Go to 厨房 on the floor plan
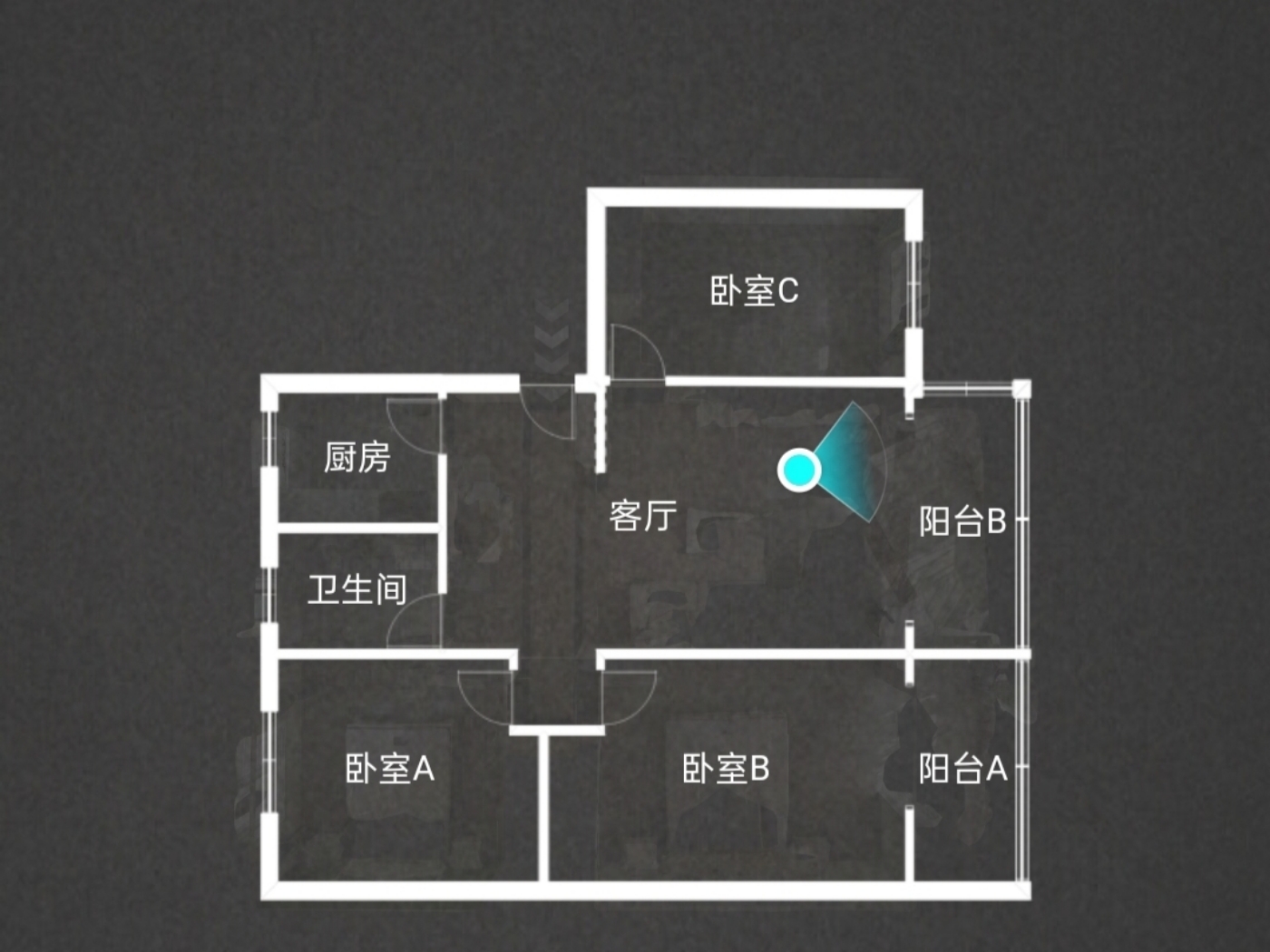Image resolution: width=1270 pixels, height=952 pixels. pyautogui.click(x=357, y=457)
